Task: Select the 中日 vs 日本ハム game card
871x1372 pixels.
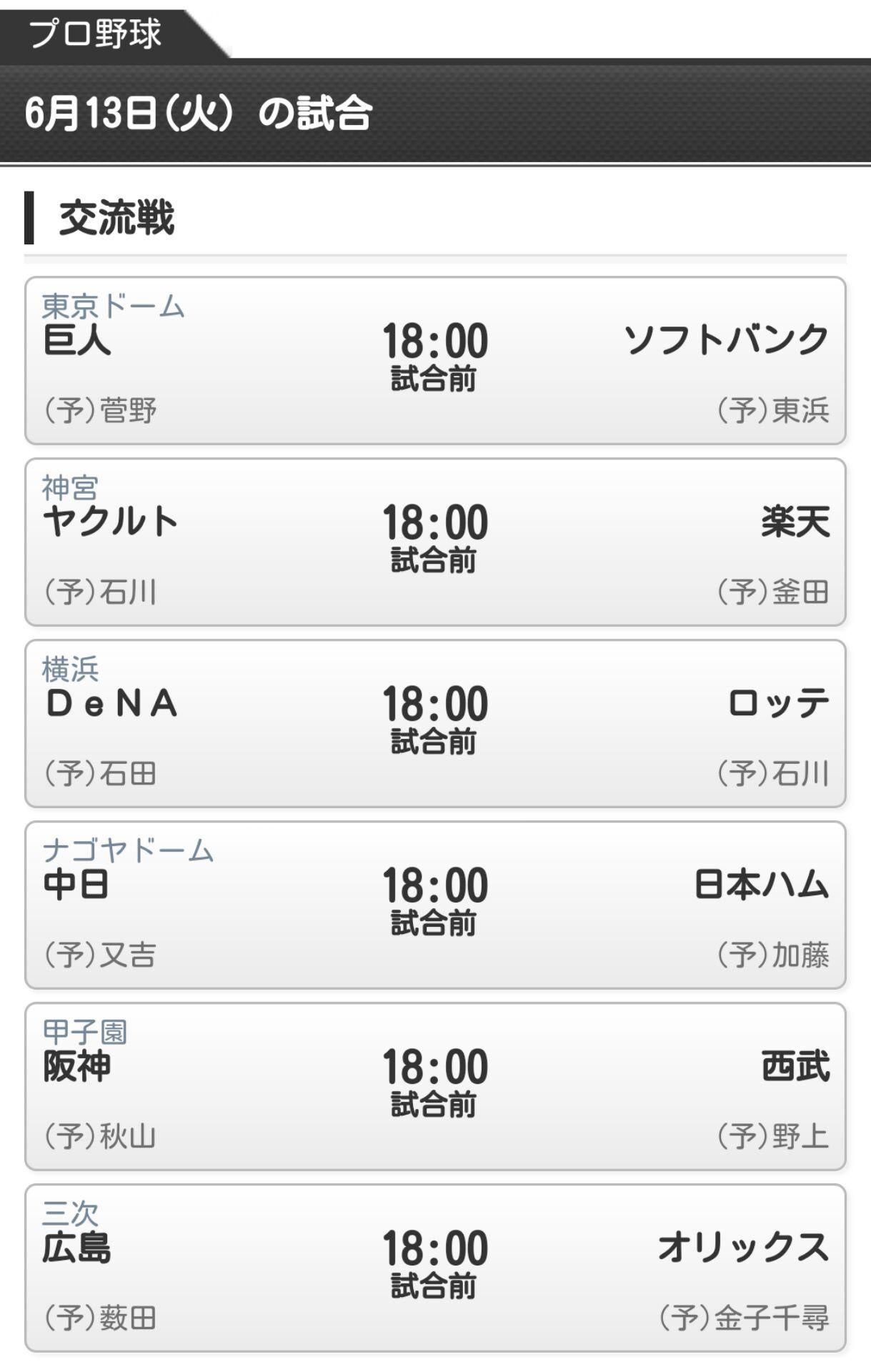Action: tap(435, 905)
